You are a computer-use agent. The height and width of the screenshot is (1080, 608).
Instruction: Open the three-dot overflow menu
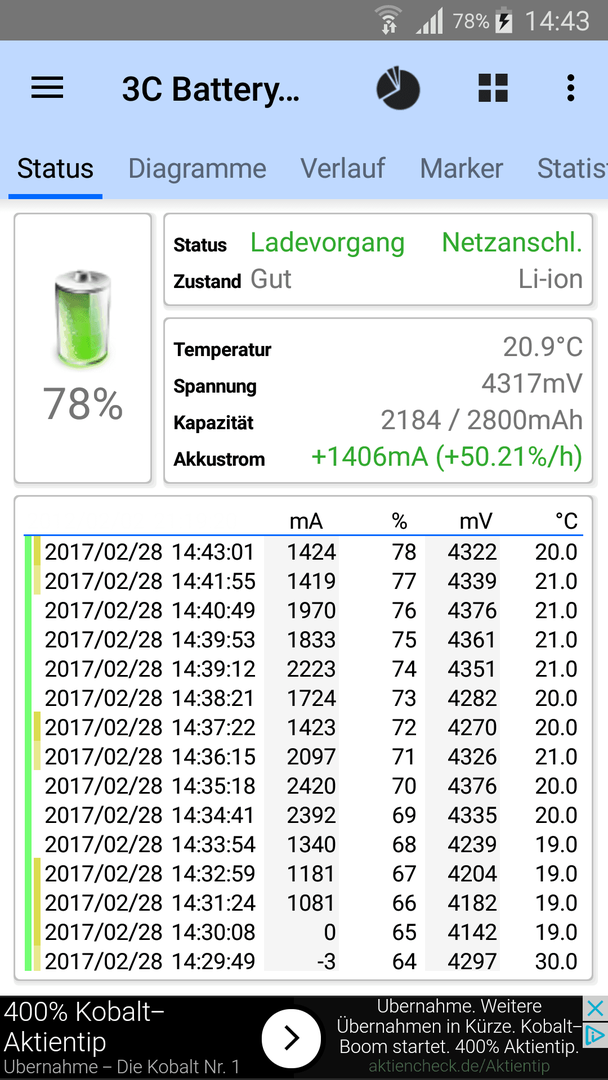570,88
